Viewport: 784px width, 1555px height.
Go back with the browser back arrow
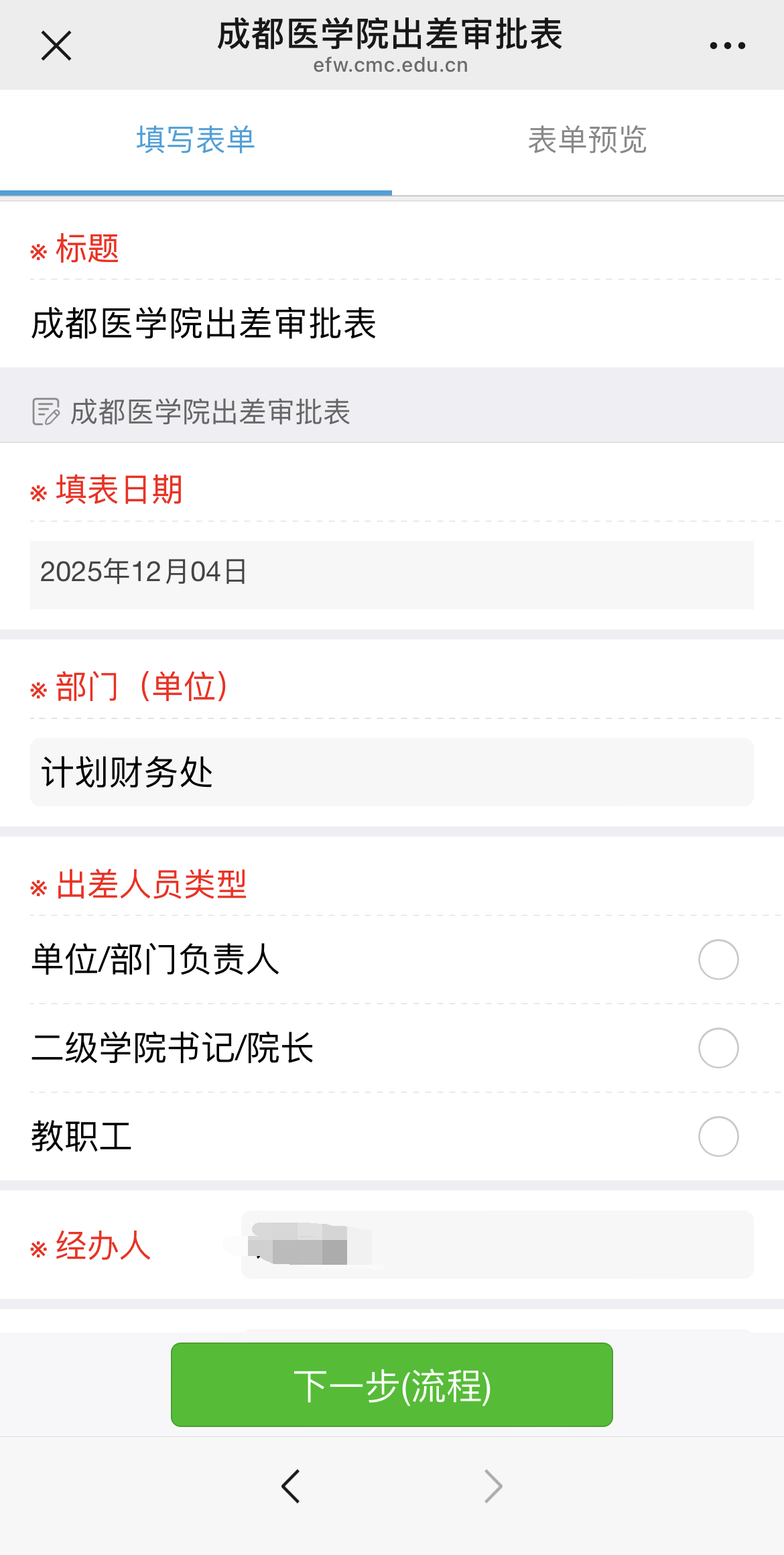(291, 1487)
